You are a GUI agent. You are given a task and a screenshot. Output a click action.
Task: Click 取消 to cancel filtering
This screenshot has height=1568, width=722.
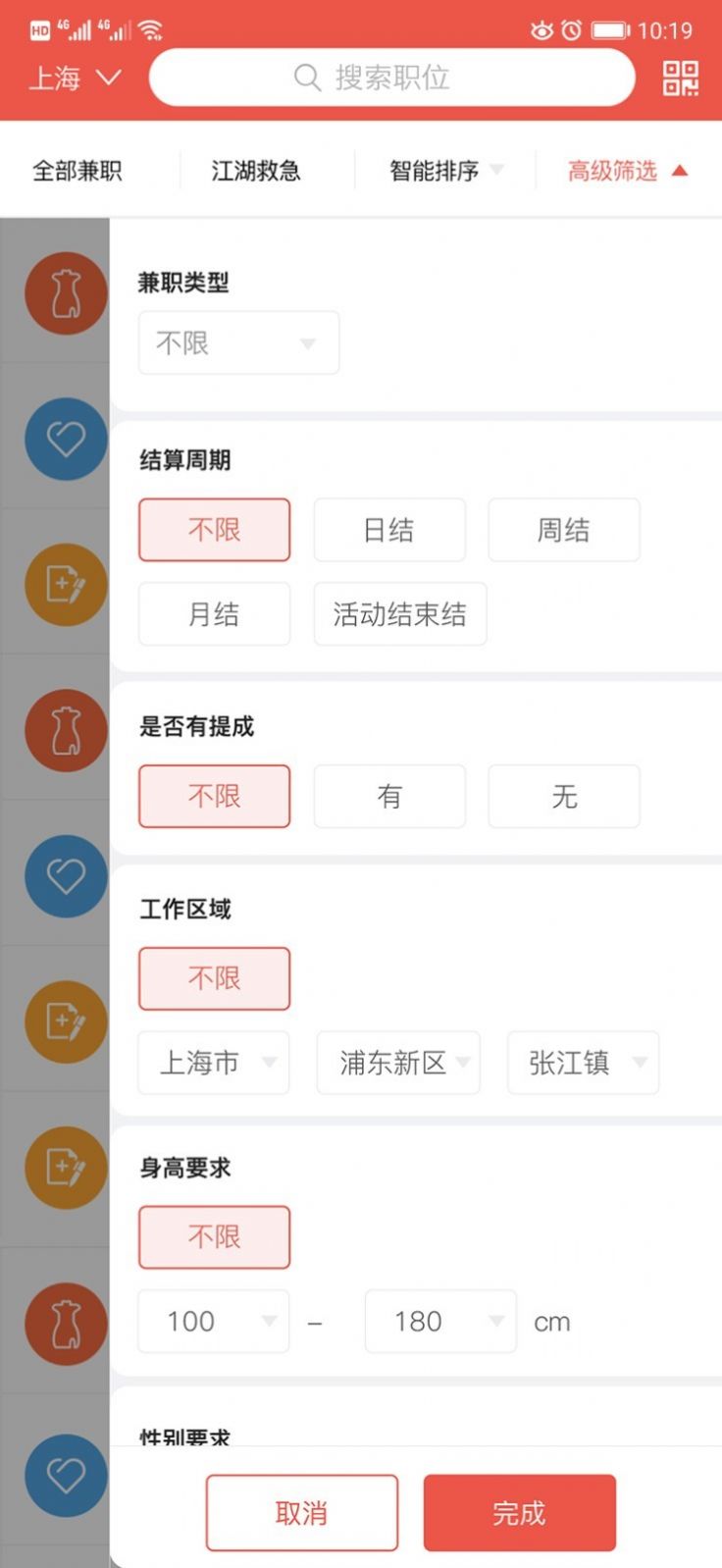coord(301,1512)
